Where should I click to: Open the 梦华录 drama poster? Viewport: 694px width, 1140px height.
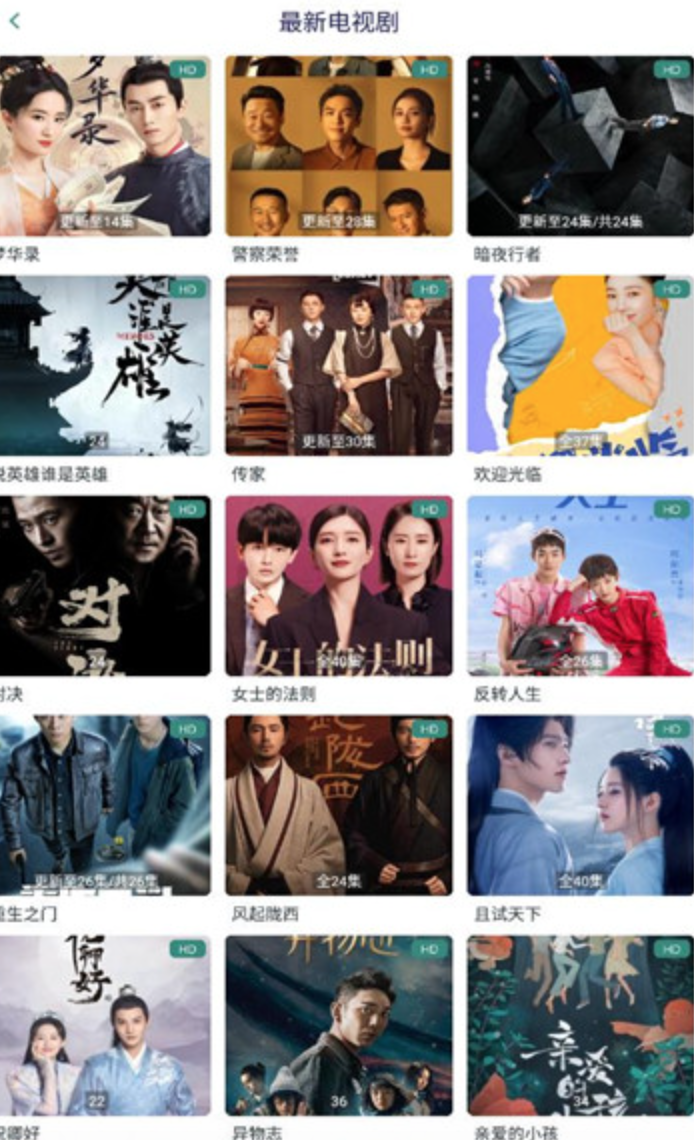tap(105, 146)
